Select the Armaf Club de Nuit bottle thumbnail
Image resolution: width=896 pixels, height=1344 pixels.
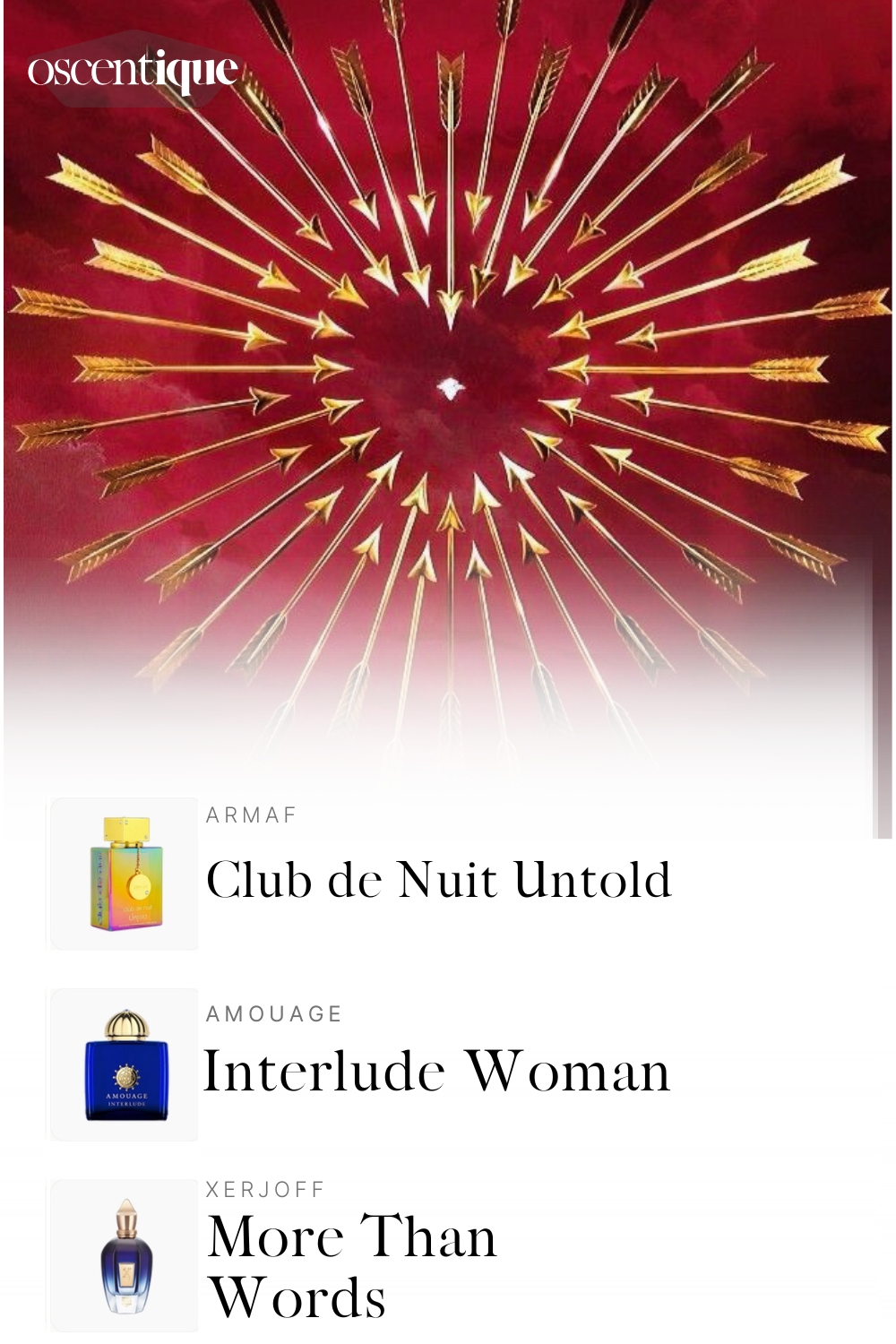[124, 872]
